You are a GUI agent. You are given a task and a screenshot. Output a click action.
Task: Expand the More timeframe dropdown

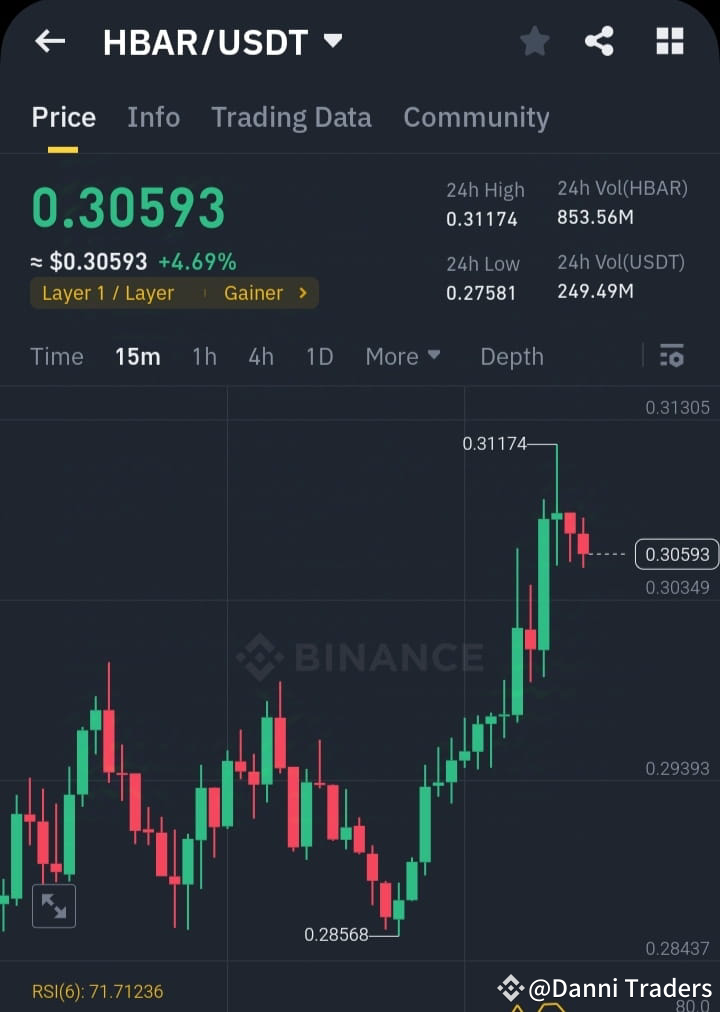pos(403,356)
